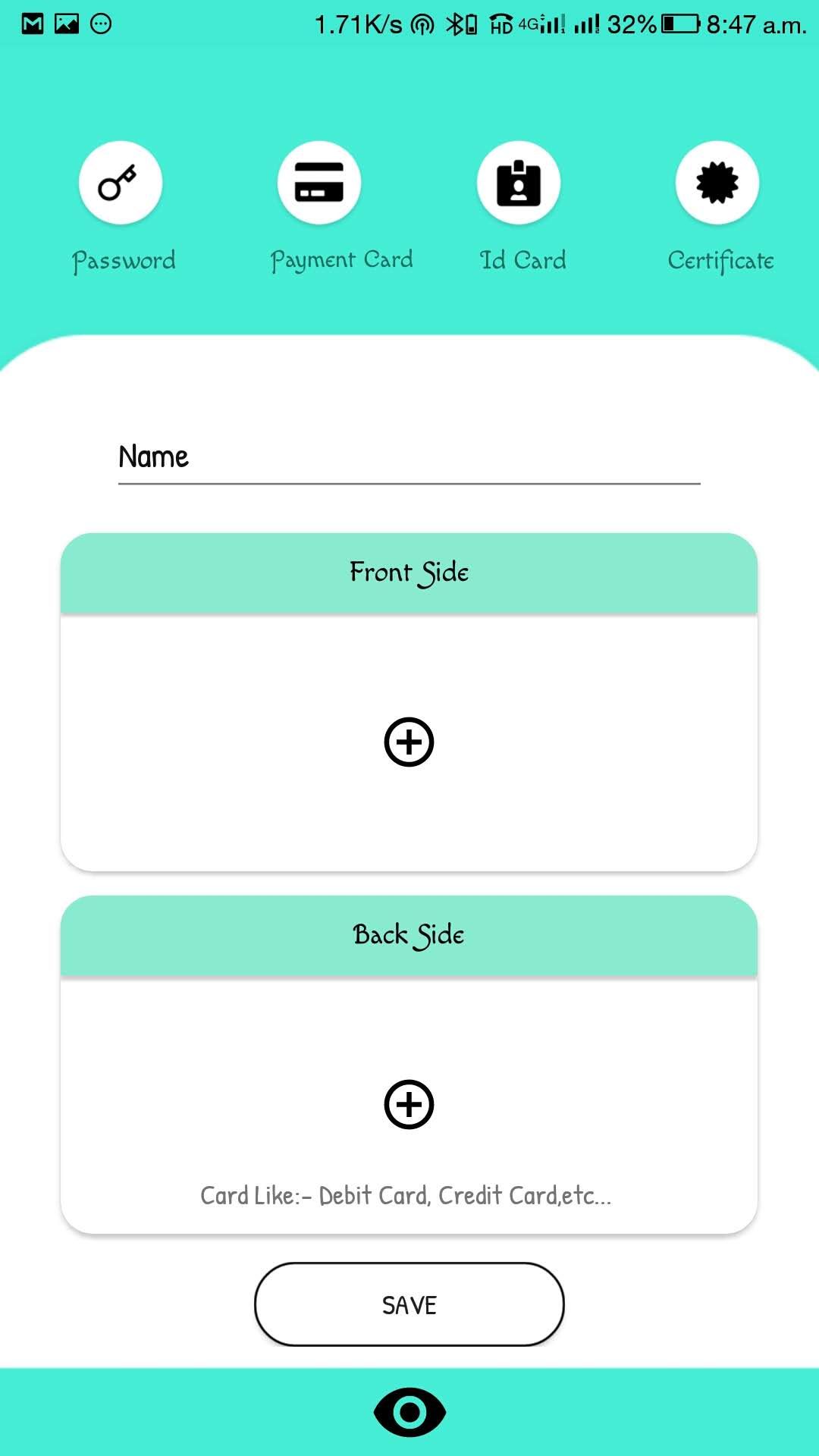Open the eye view icon
Viewport: 819px width, 1456px height.
tap(409, 1412)
